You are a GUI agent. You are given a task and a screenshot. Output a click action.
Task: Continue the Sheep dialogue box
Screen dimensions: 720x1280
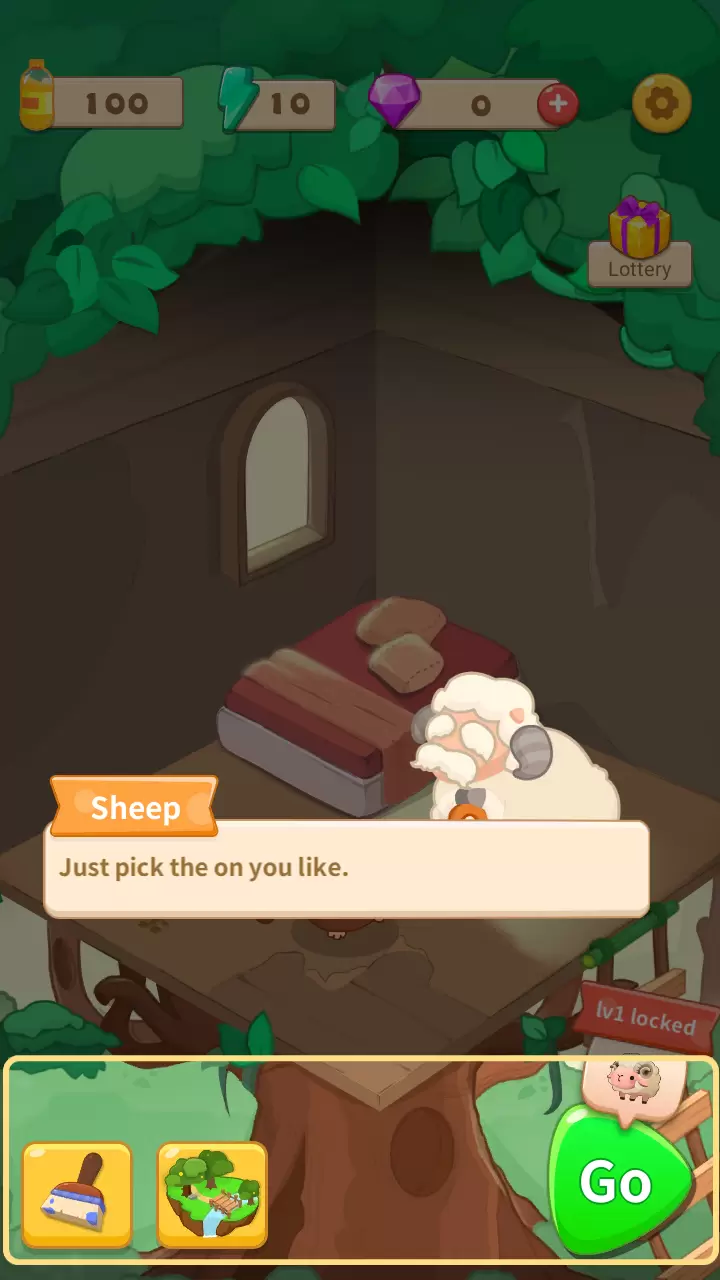tap(346, 868)
